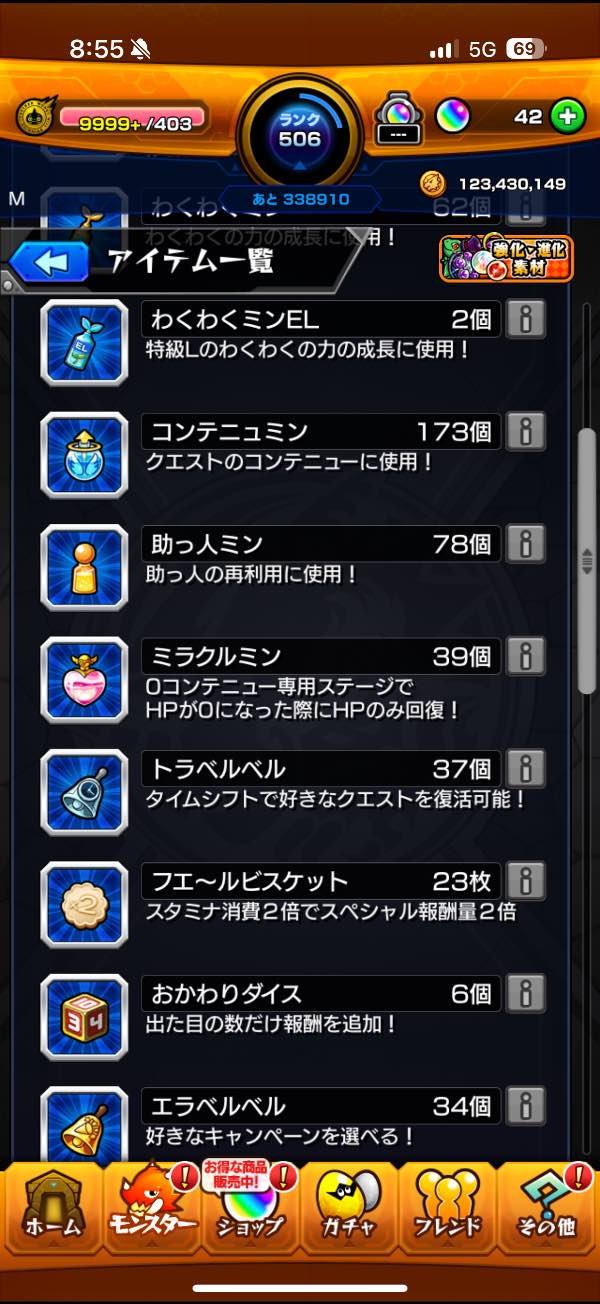
Task: Show info for わくわくミンEL
Action: pyautogui.click(x=525, y=320)
